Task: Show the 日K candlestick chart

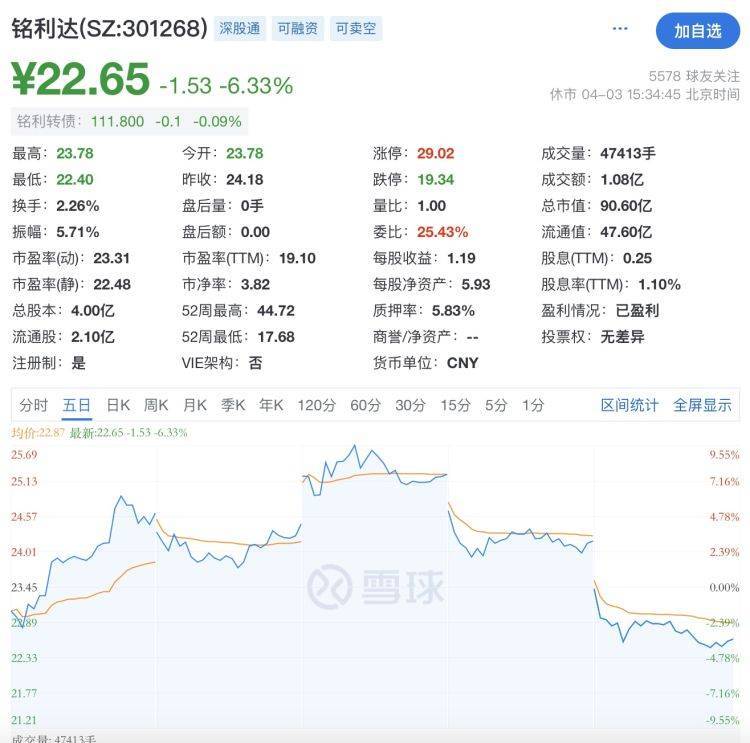Action: pyautogui.click(x=118, y=405)
